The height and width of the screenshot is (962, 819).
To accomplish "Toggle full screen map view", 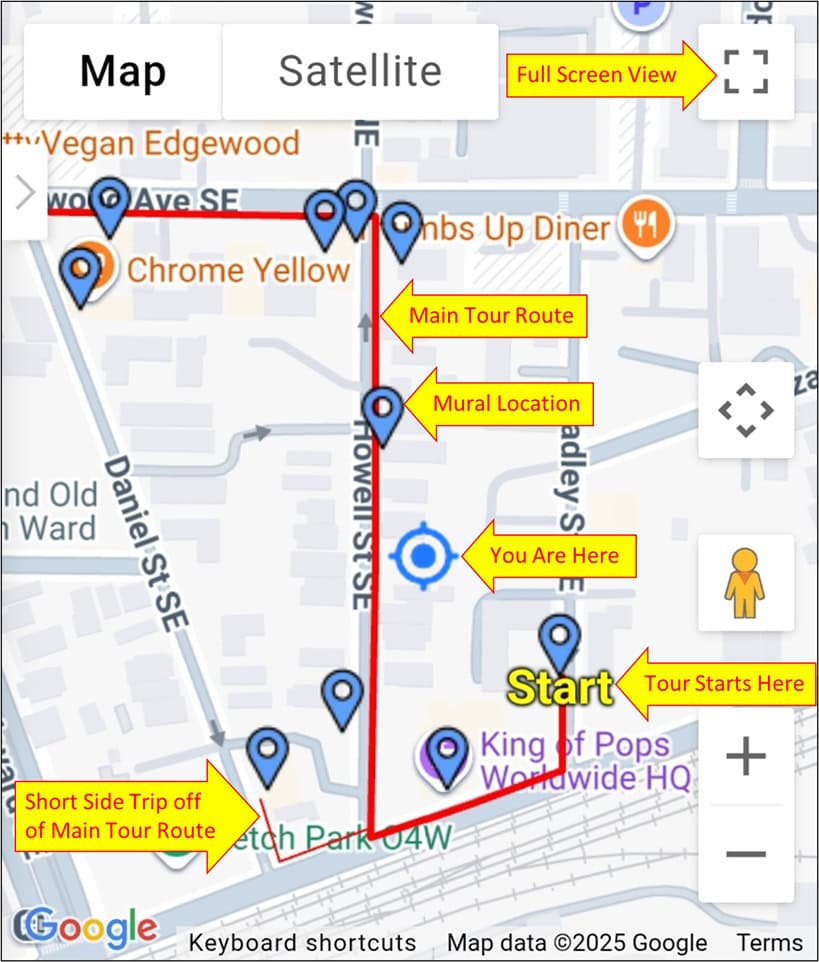I will pyautogui.click(x=746, y=72).
